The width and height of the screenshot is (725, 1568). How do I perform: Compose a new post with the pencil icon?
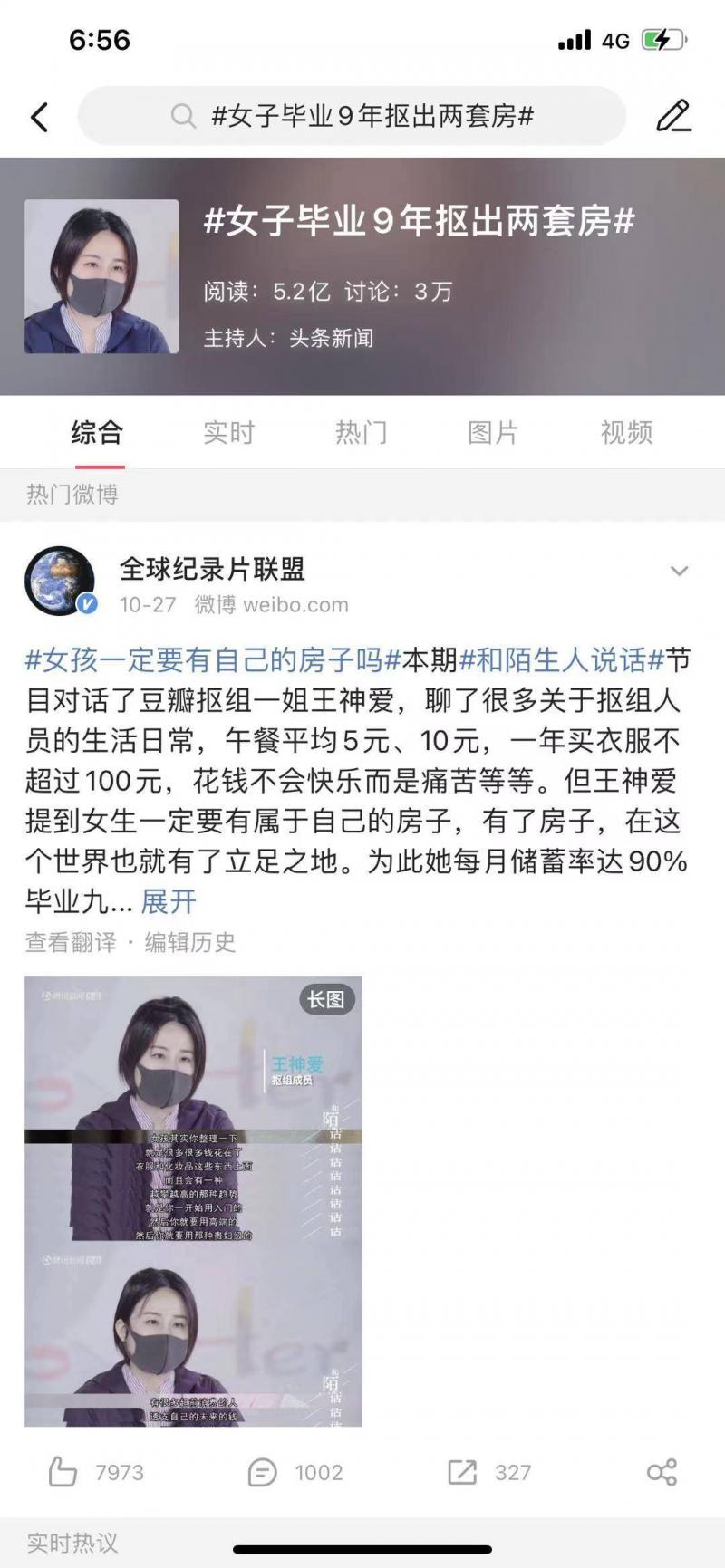pos(673,116)
